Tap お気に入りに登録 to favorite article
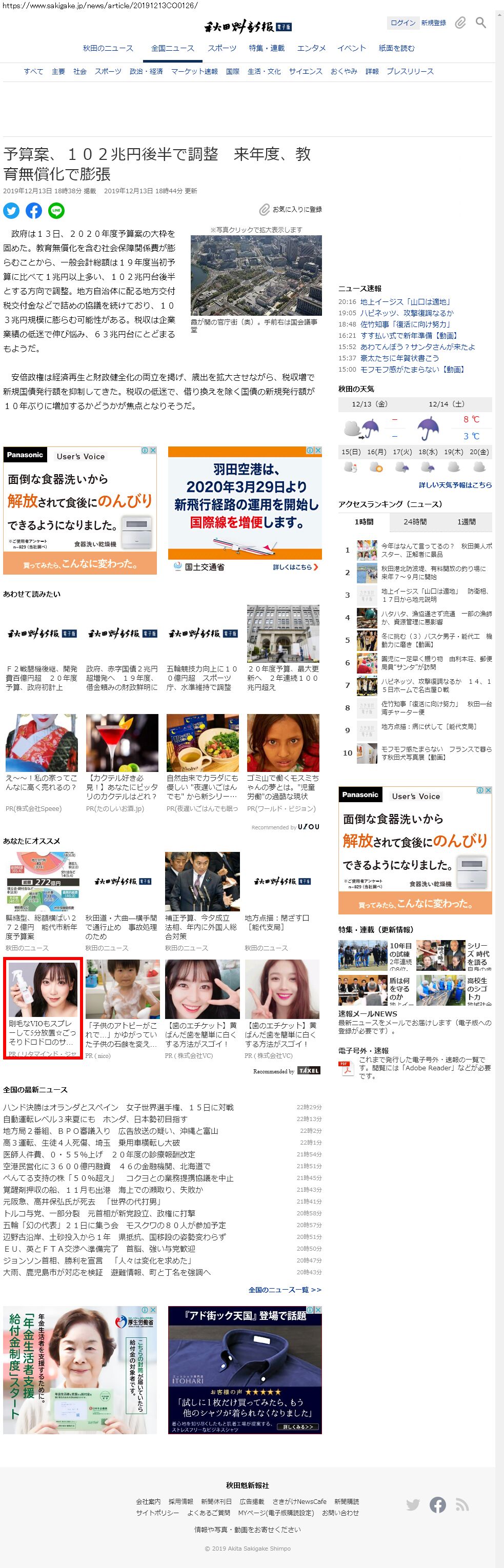504x1568 pixels. (x=291, y=209)
